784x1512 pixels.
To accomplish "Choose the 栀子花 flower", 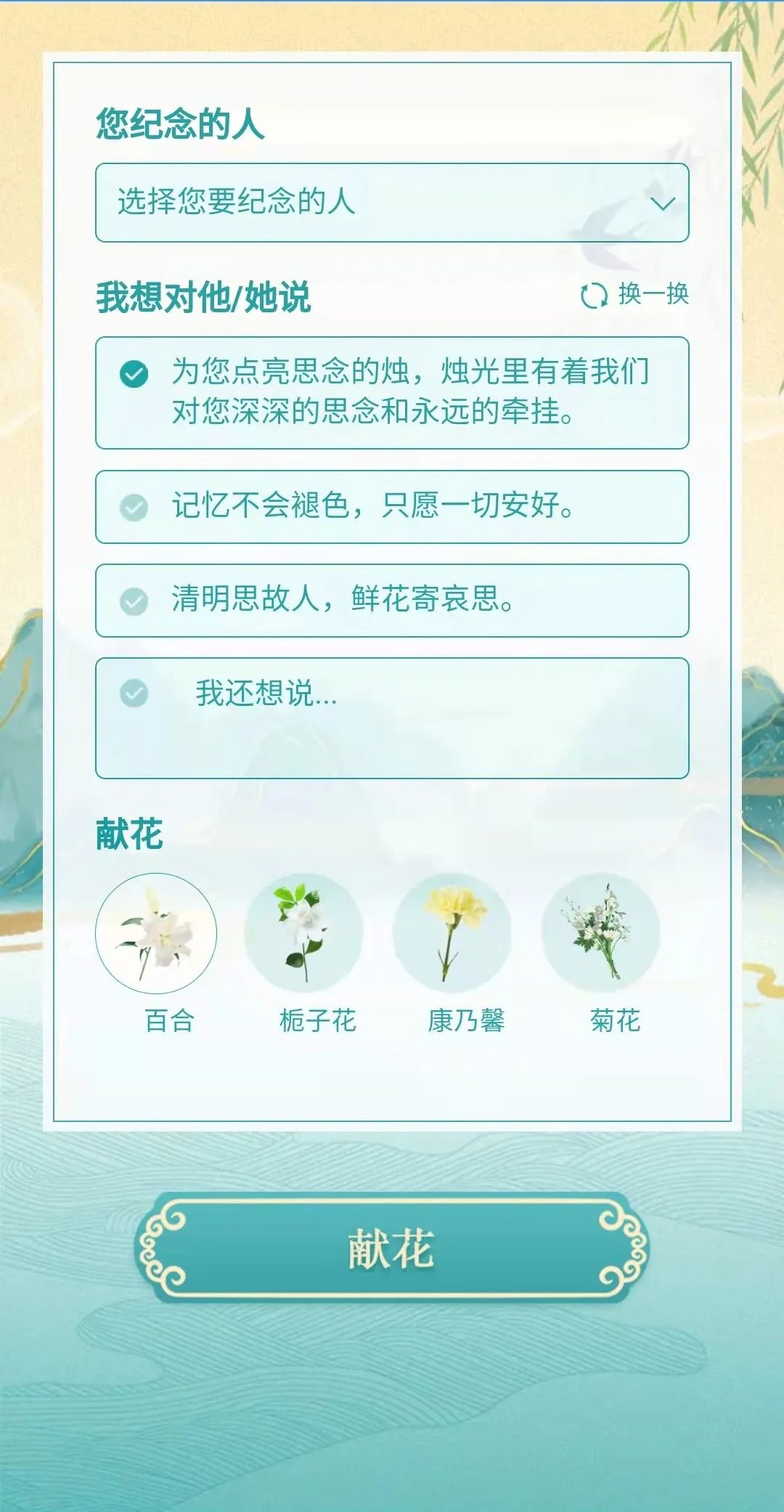I will tap(304, 934).
